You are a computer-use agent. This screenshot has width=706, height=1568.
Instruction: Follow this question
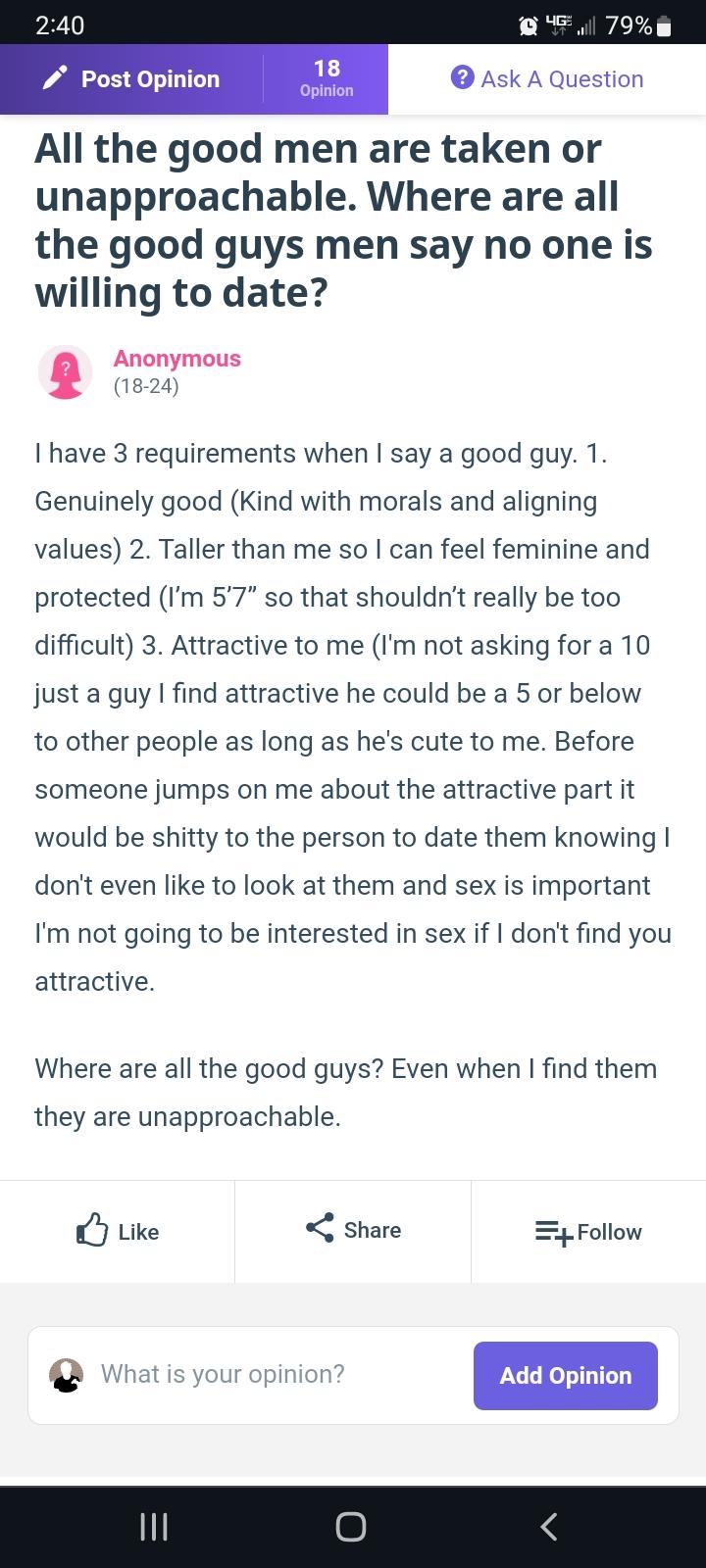588,1231
